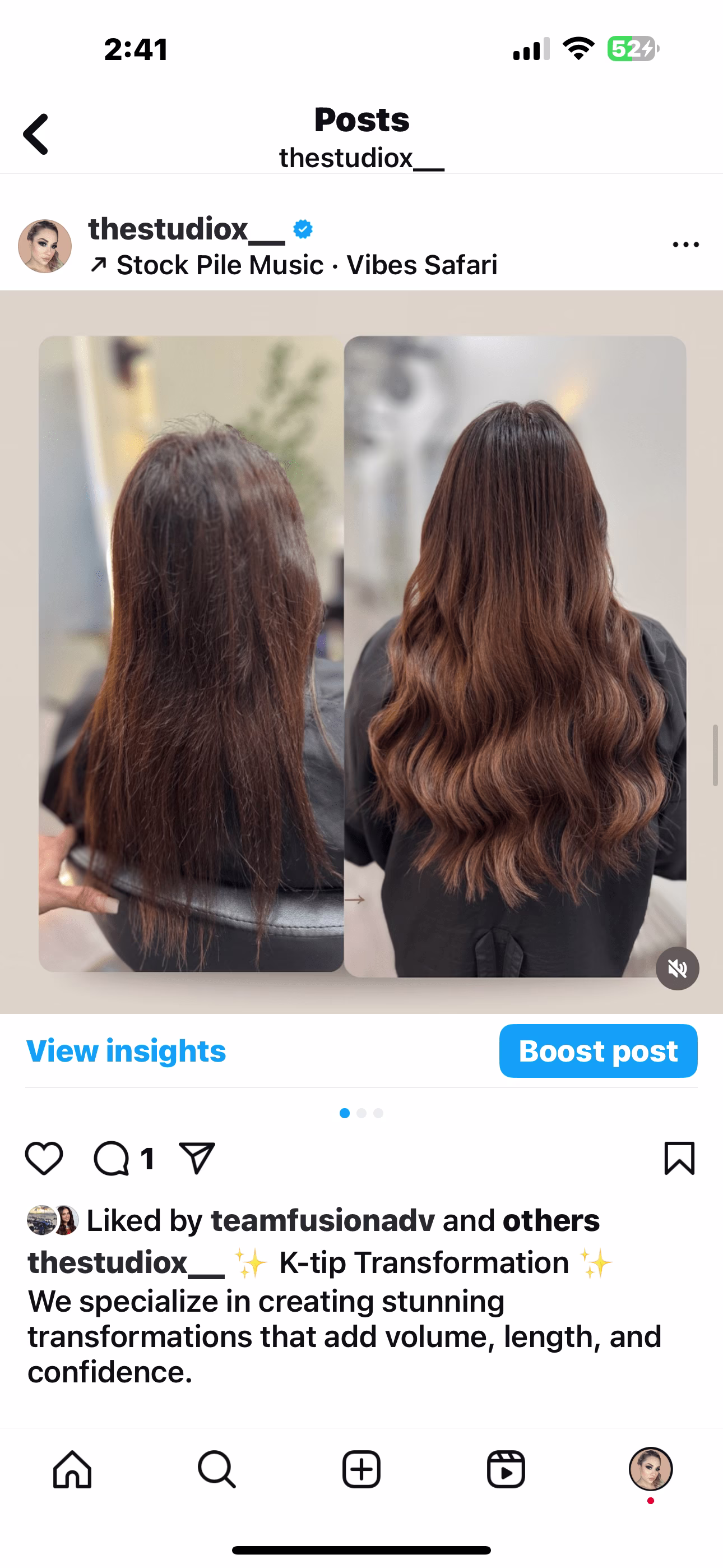This screenshot has height=1568, width=723.
Task: Tap the Boost post button
Action: [x=597, y=1051]
